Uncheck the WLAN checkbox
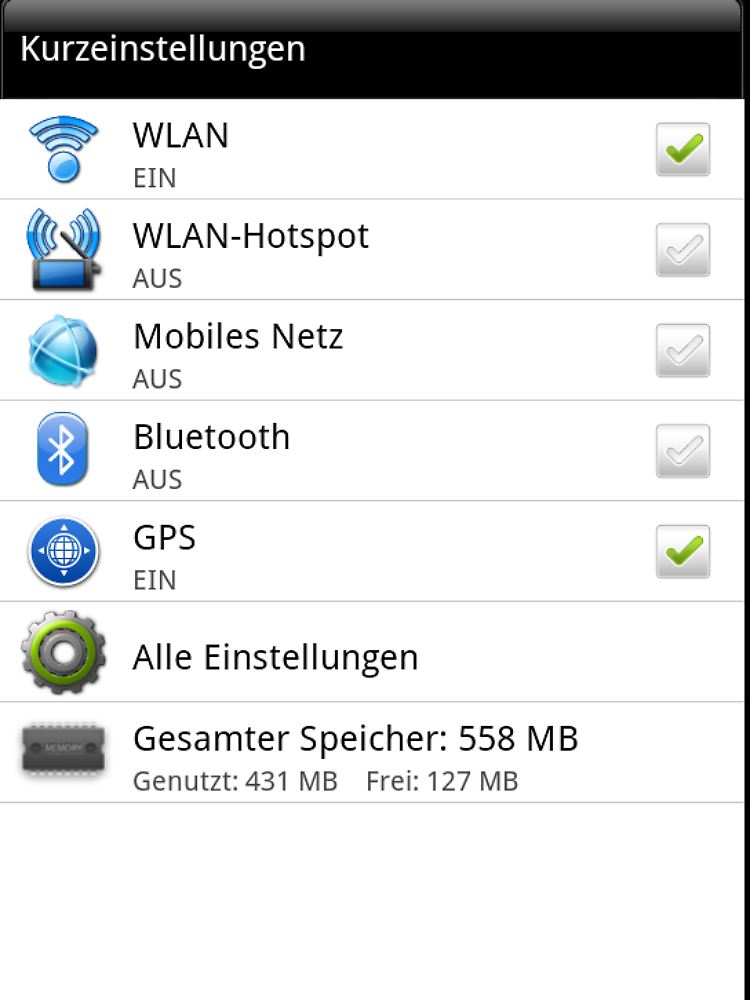 point(683,150)
